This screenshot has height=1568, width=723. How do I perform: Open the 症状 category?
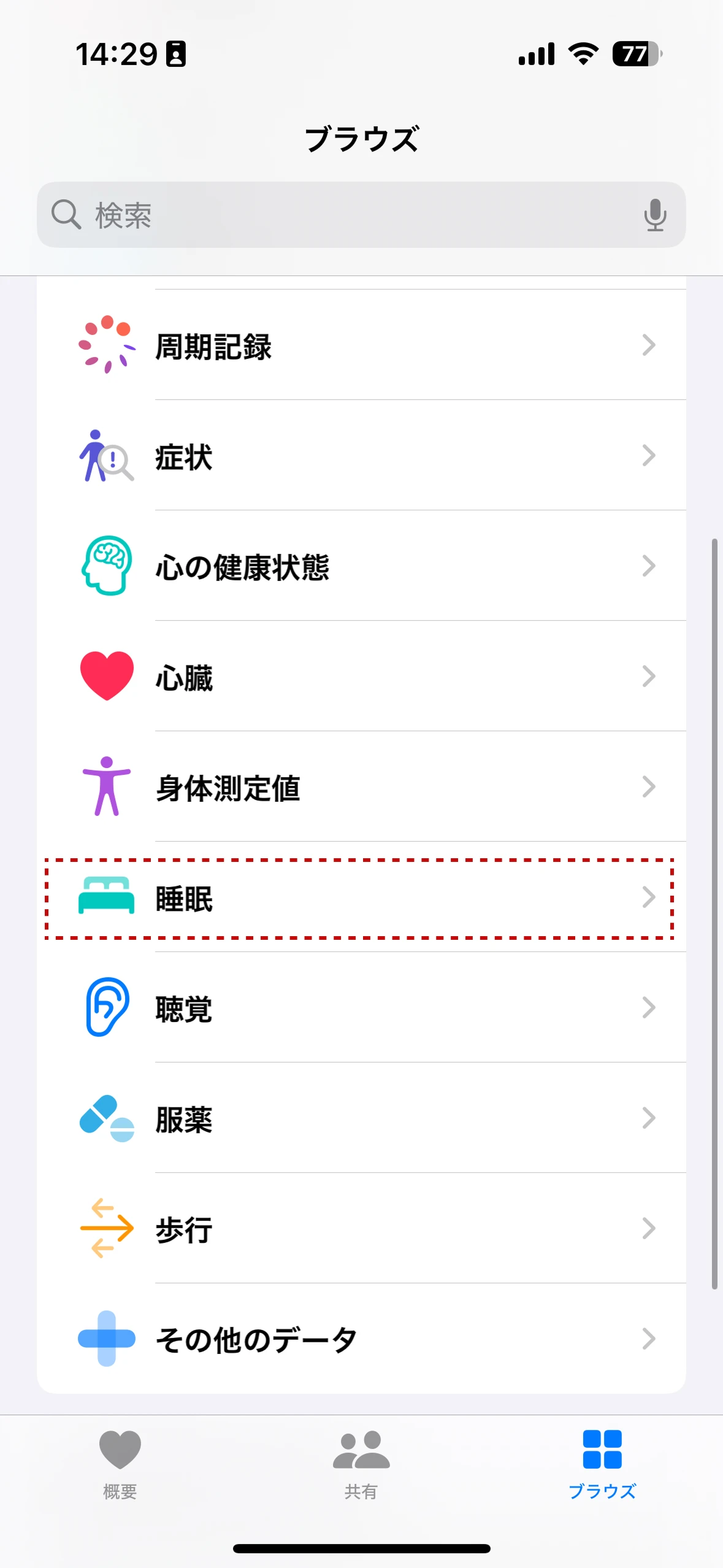(361, 456)
